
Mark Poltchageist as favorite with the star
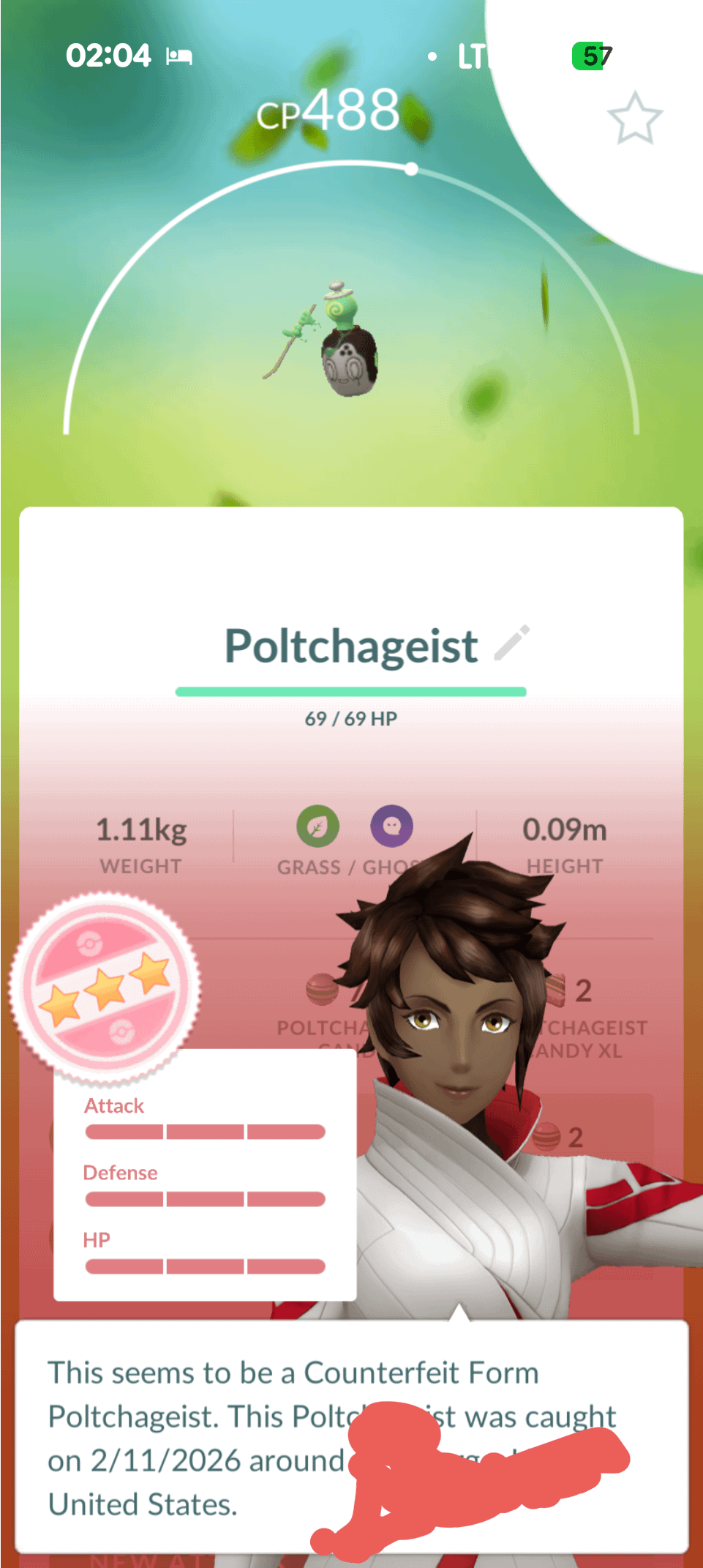tap(634, 119)
